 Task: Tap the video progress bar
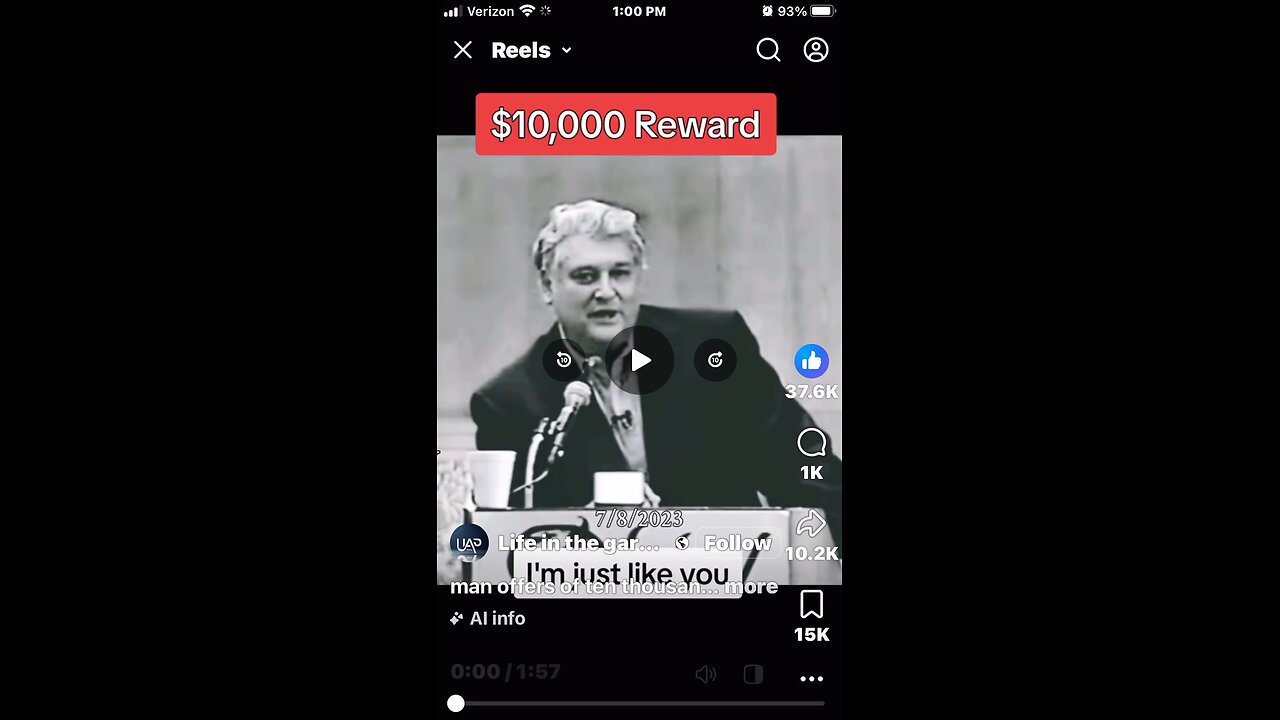[x=640, y=703]
